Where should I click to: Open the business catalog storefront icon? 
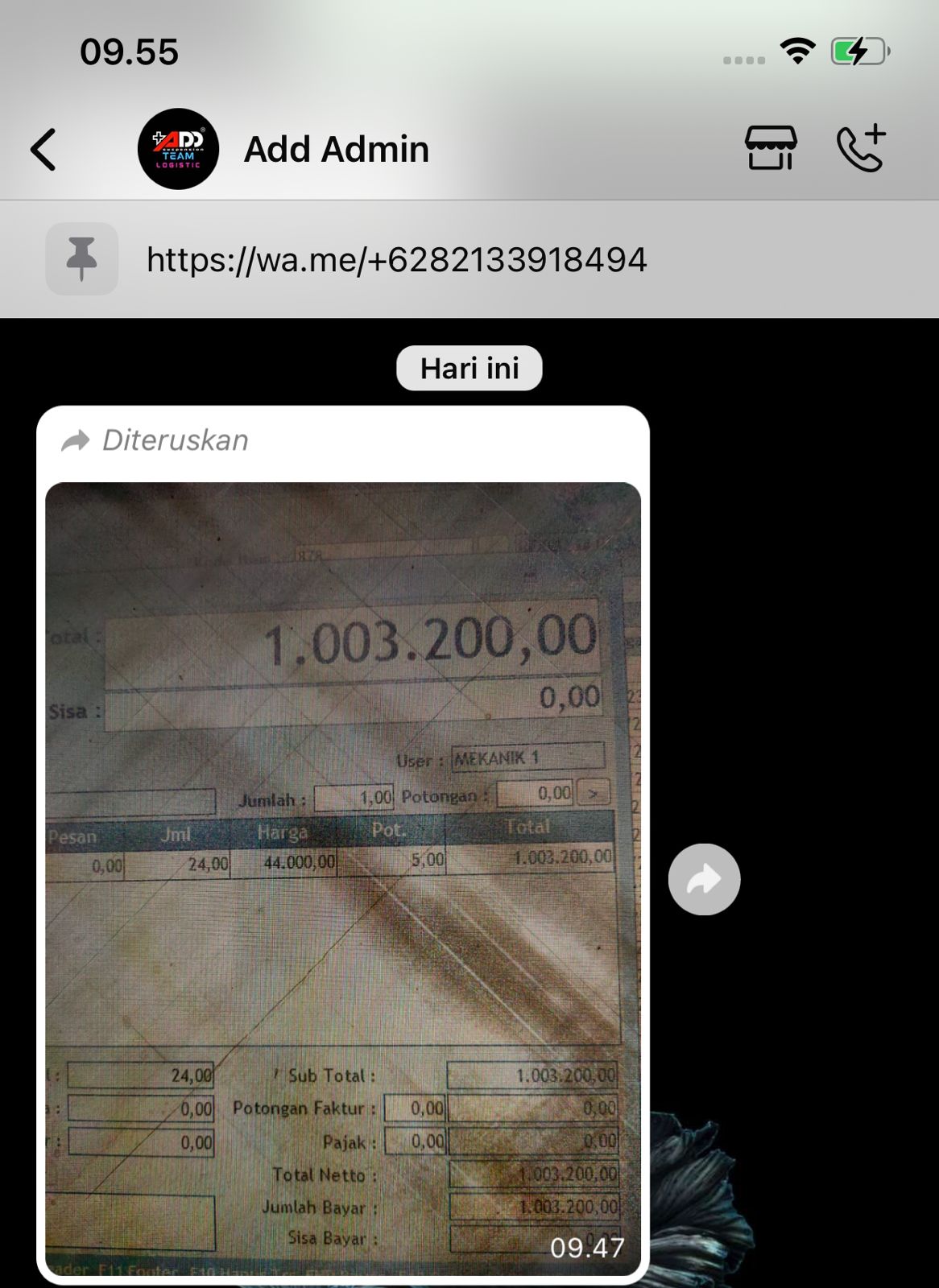pyautogui.click(x=771, y=149)
